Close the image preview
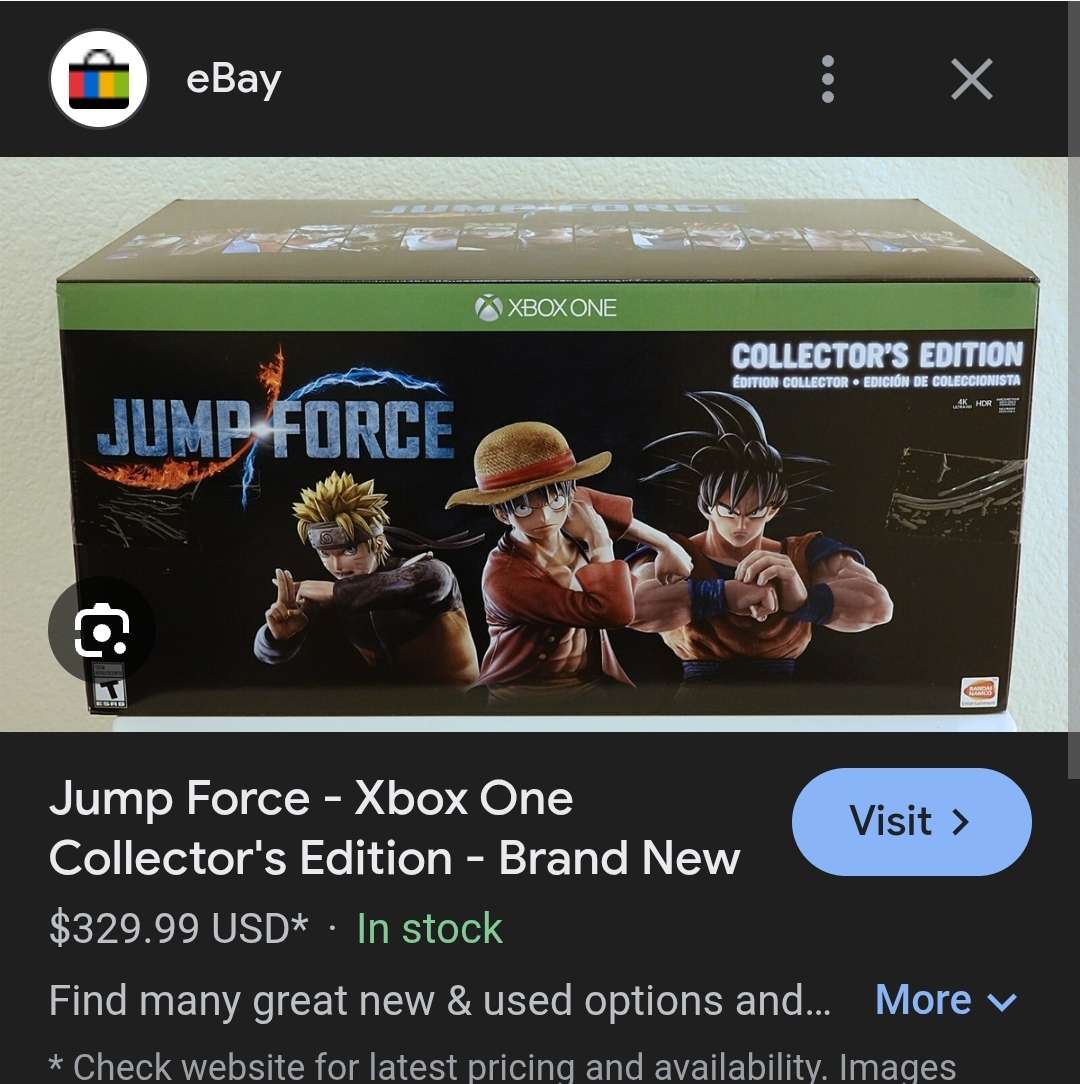The width and height of the screenshot is (1080, 1084). (x=971, y=79)
